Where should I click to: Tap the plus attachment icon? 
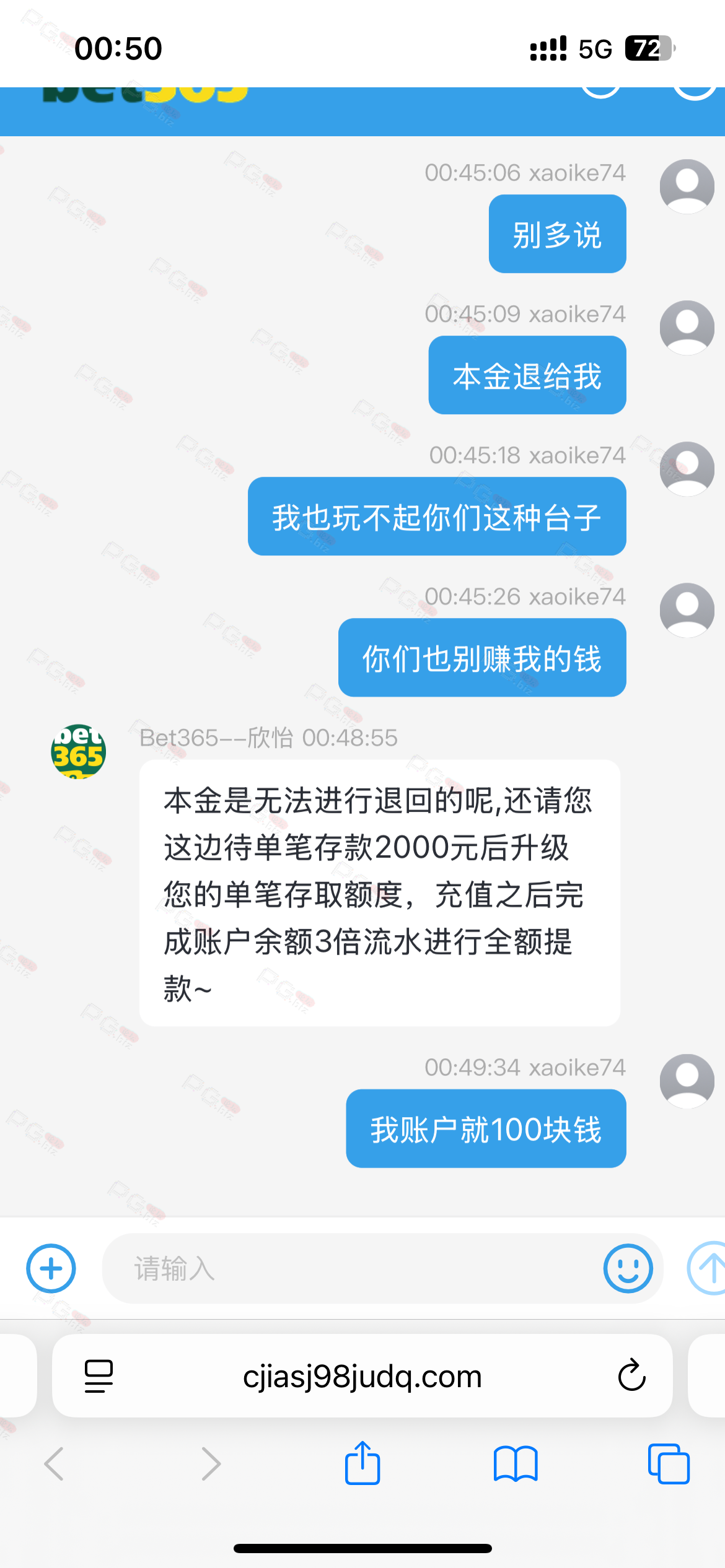pos(51,1268)
